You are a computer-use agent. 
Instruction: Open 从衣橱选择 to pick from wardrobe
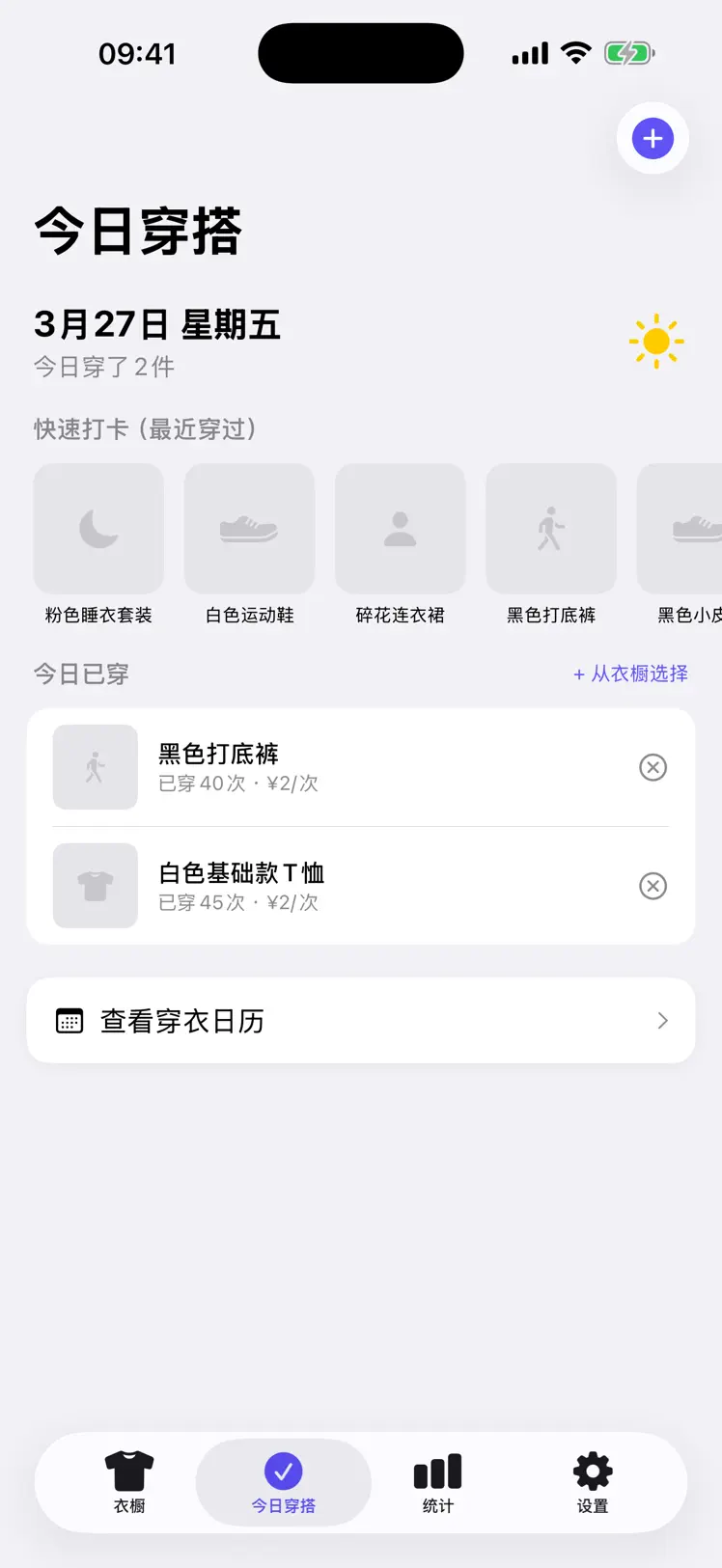point(631,674)
